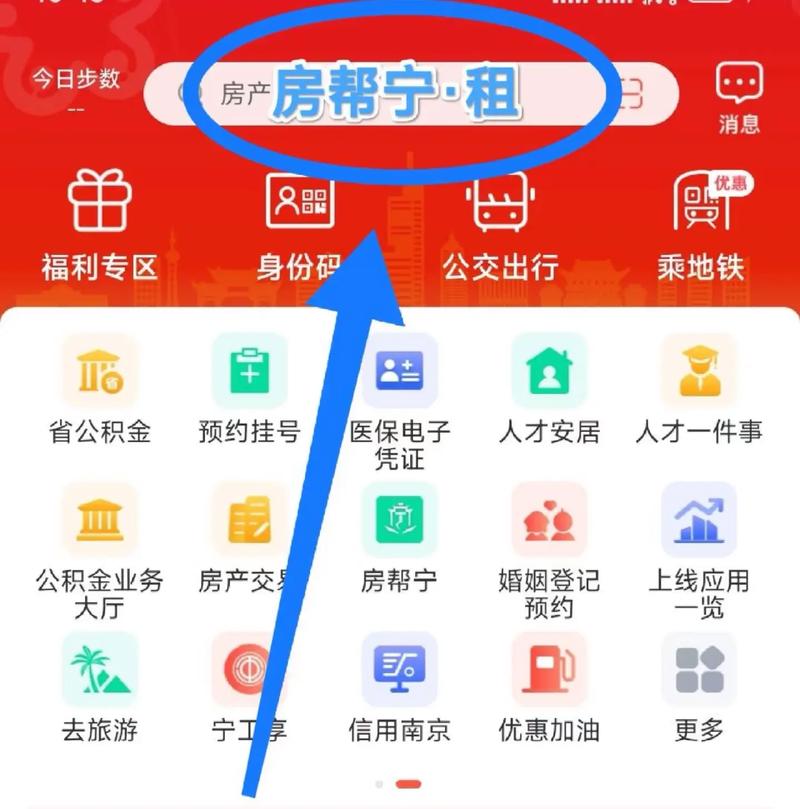The image size is (800, 809).
Task: Open 公交出行 bus travel
Action: 500,225
